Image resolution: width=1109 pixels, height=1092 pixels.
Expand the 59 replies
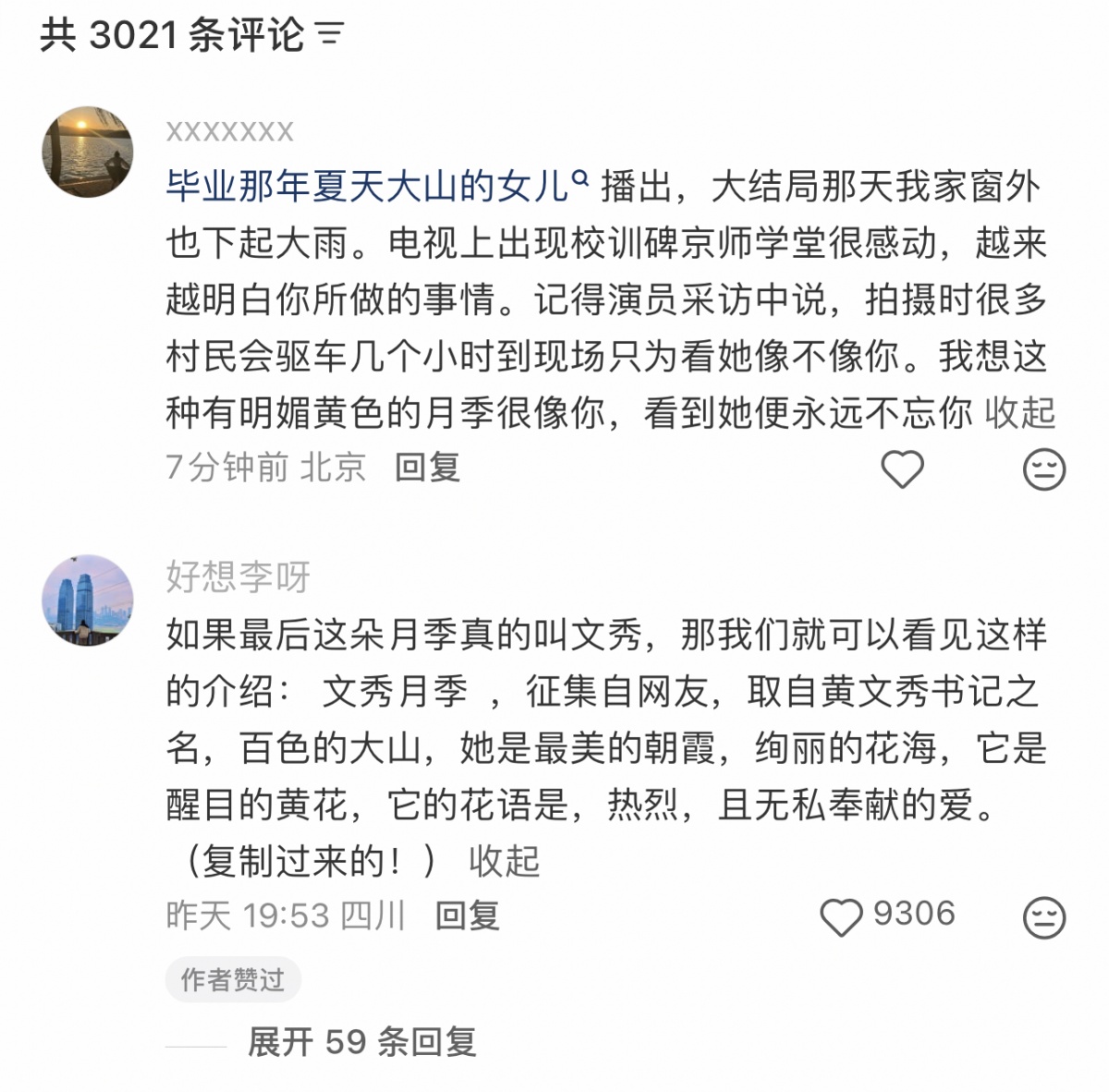point(361,1042)
